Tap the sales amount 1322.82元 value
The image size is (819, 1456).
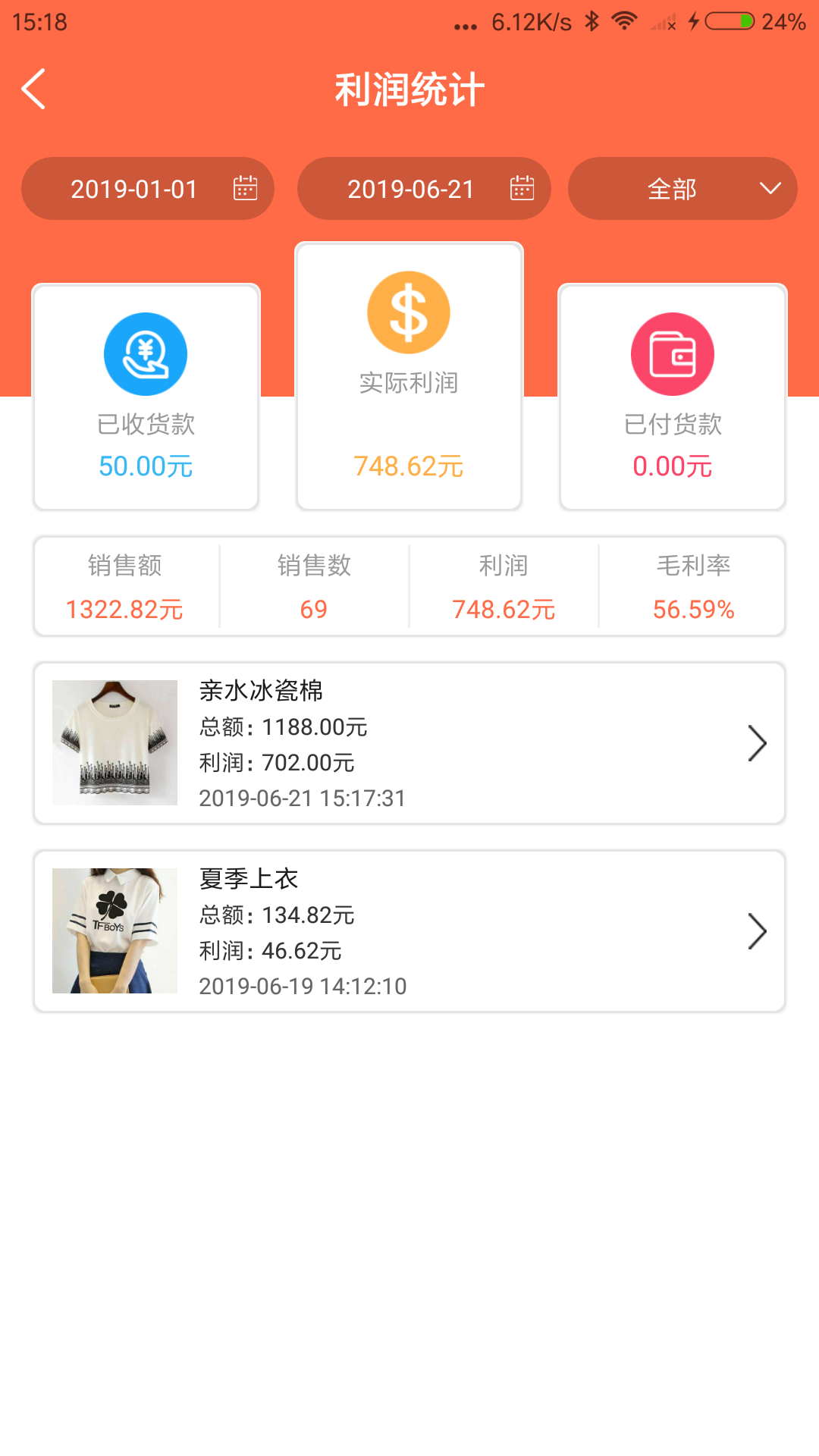[x=125, y=608]
